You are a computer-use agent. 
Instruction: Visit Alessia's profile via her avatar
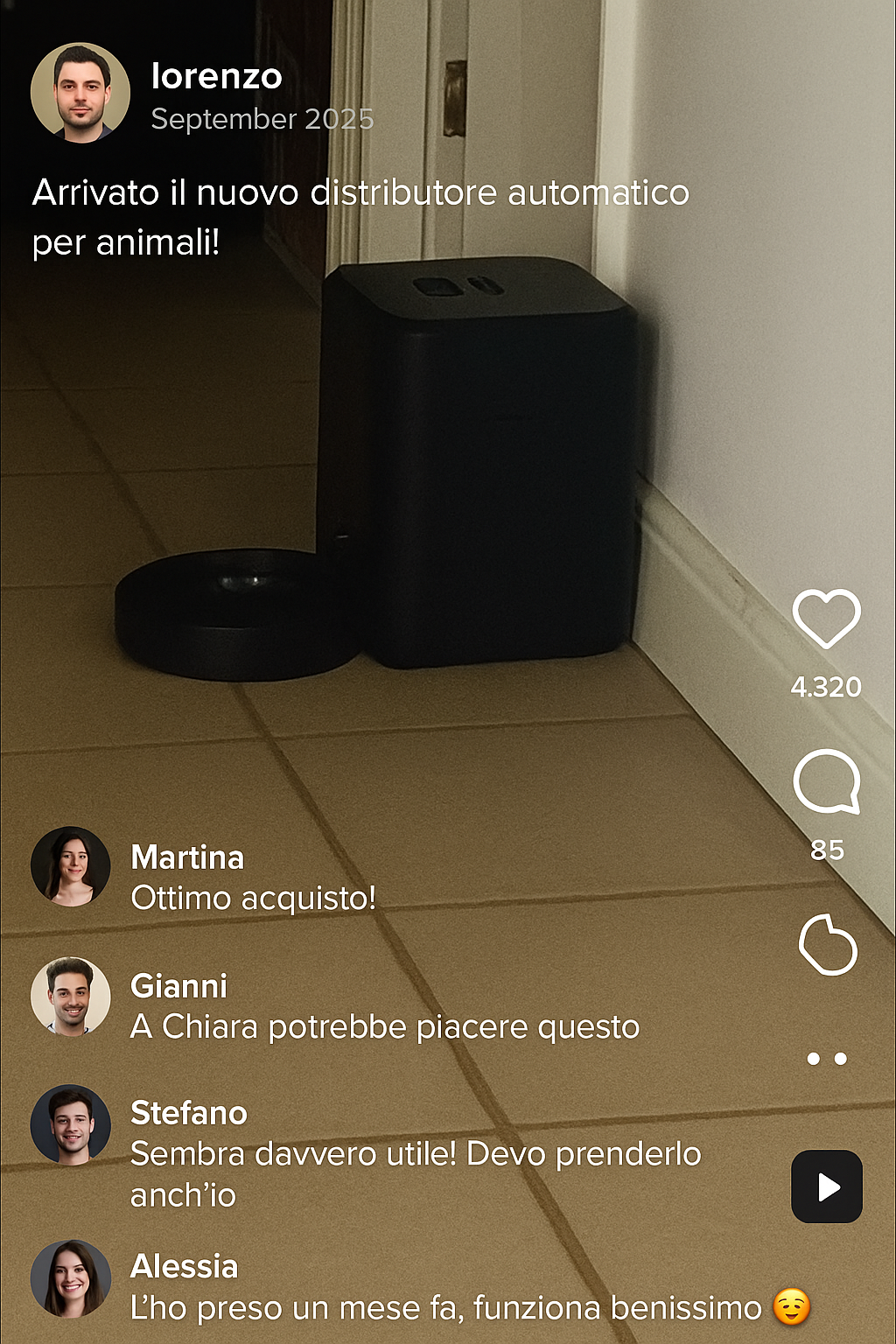(x=71, y=1278)
